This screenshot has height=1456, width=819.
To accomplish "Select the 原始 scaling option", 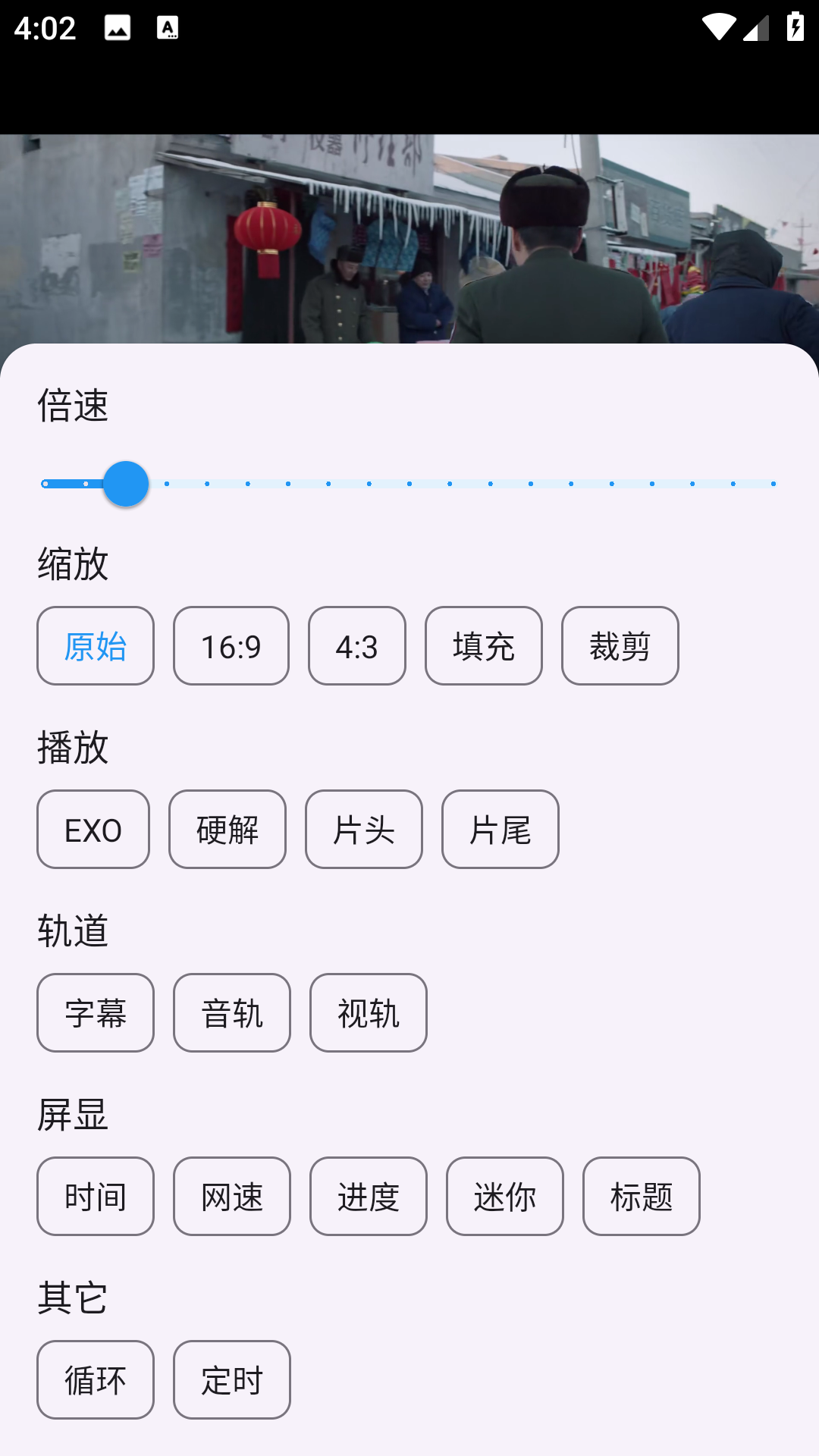I will (x=96, y=646).
